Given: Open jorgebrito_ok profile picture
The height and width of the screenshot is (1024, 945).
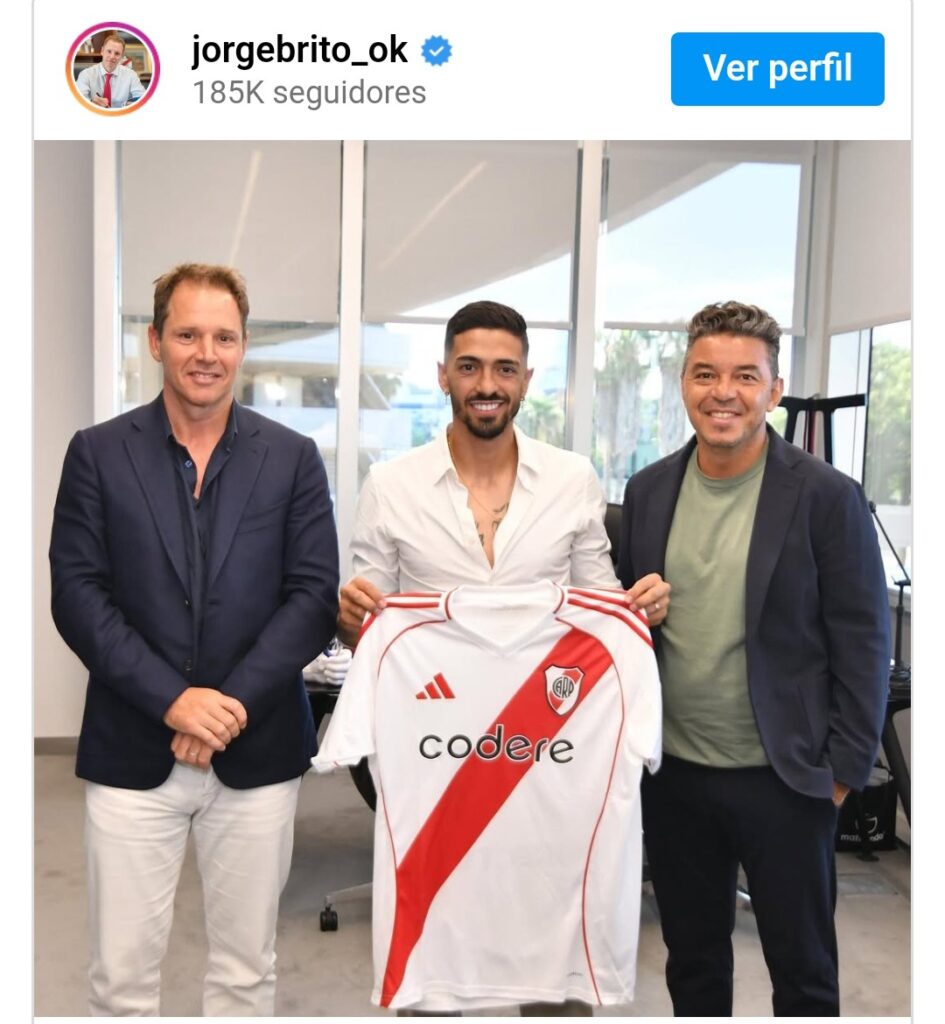Looking at the screenshot, I should (113, 69).
